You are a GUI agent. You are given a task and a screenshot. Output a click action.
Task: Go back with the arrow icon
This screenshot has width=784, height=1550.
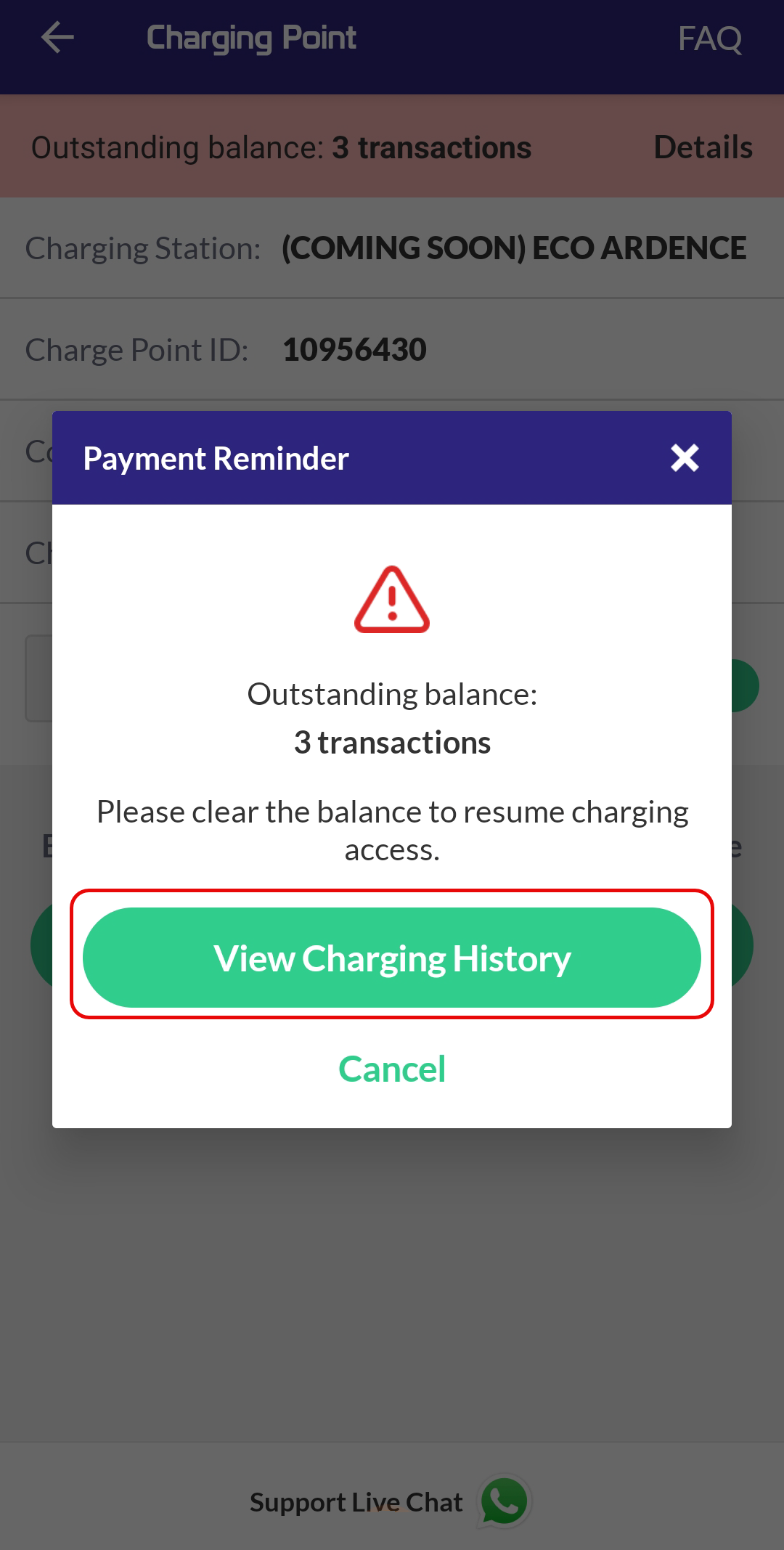tap(57, 38)
